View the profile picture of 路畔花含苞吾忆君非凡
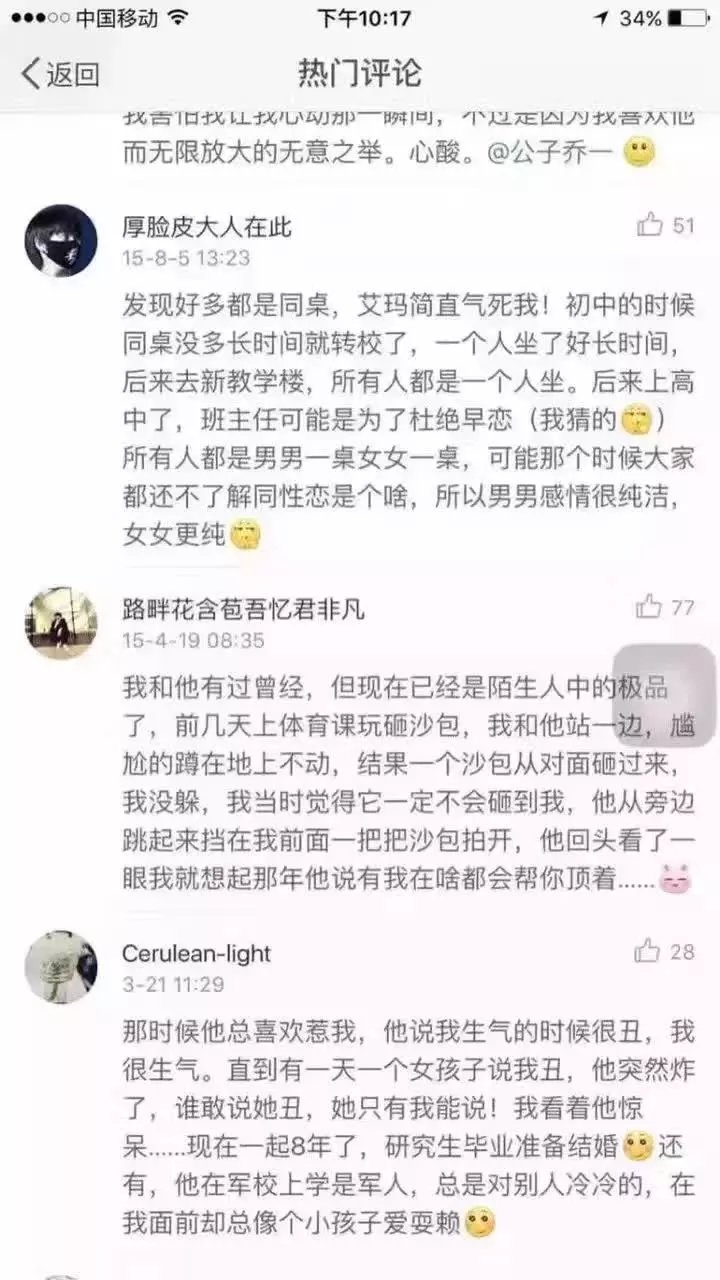Image resolution: width=720 pixels, height=1280 pixels. (x=61, y=623)
